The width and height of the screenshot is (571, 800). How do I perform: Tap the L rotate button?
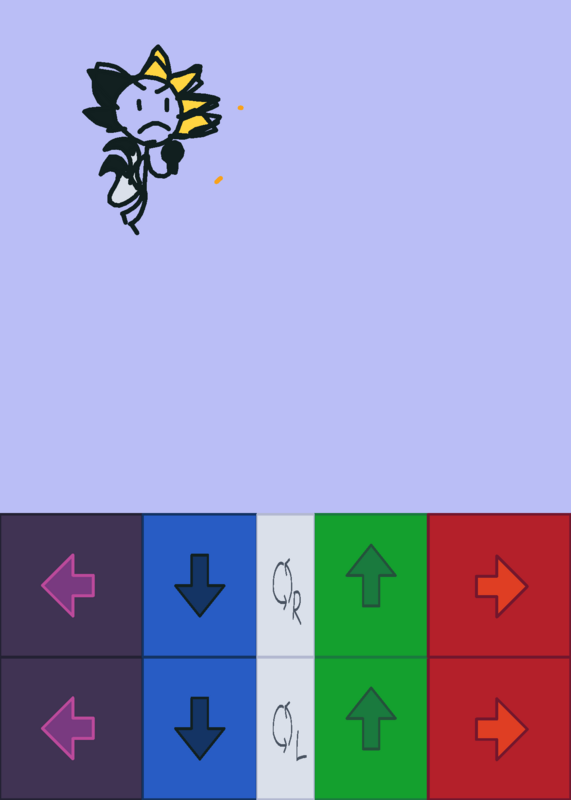tap(285, 729)
